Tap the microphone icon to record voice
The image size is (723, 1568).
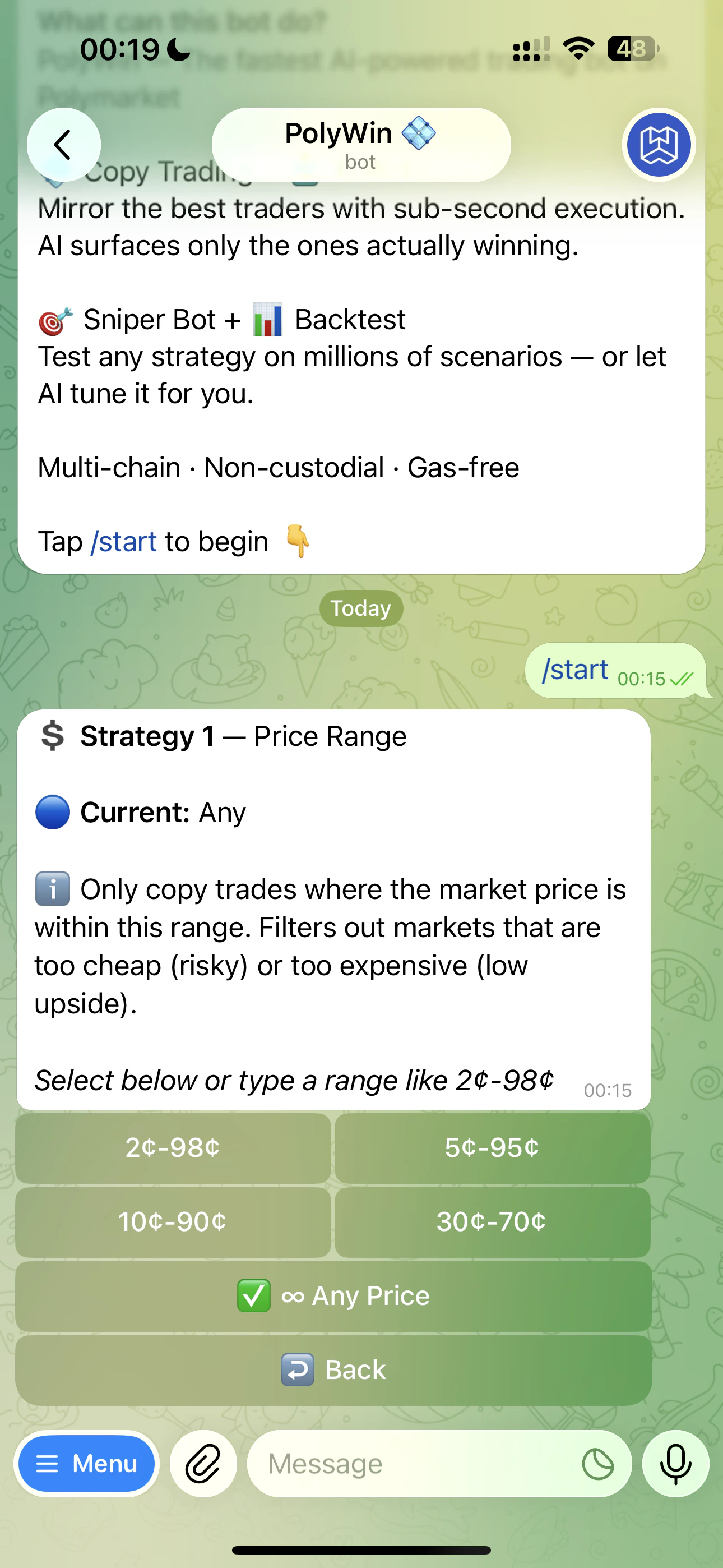click(676, 1464)
